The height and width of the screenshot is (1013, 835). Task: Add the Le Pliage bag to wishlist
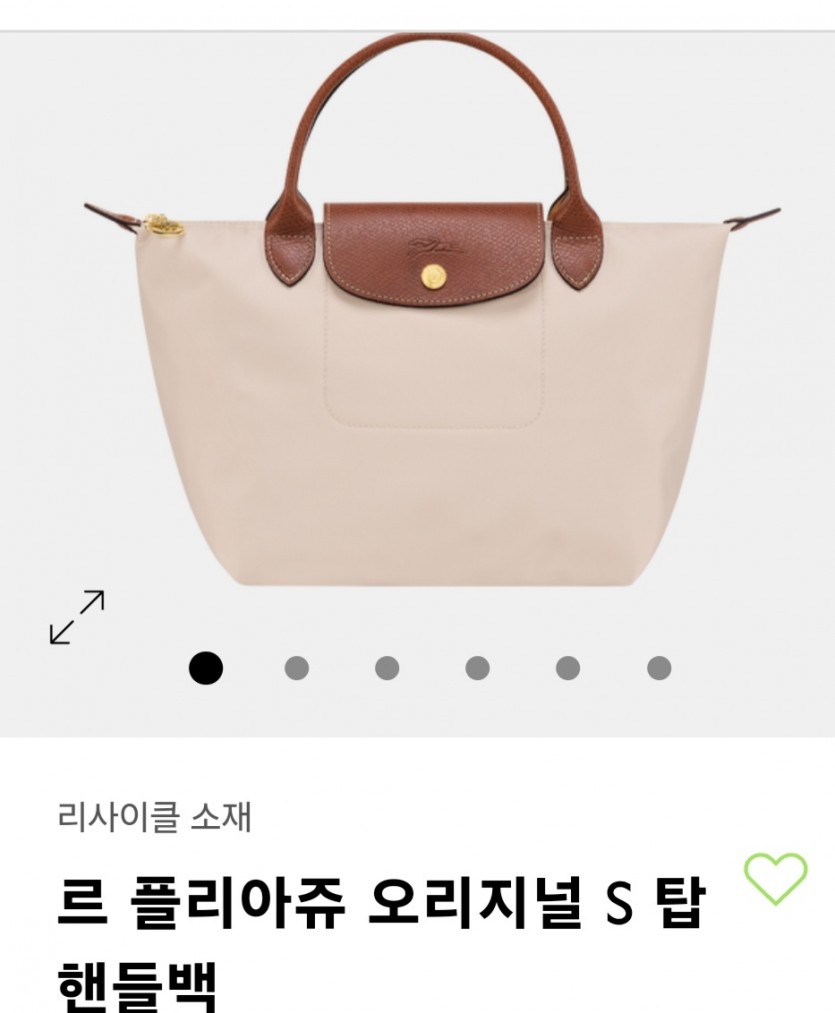pos(775,879)
